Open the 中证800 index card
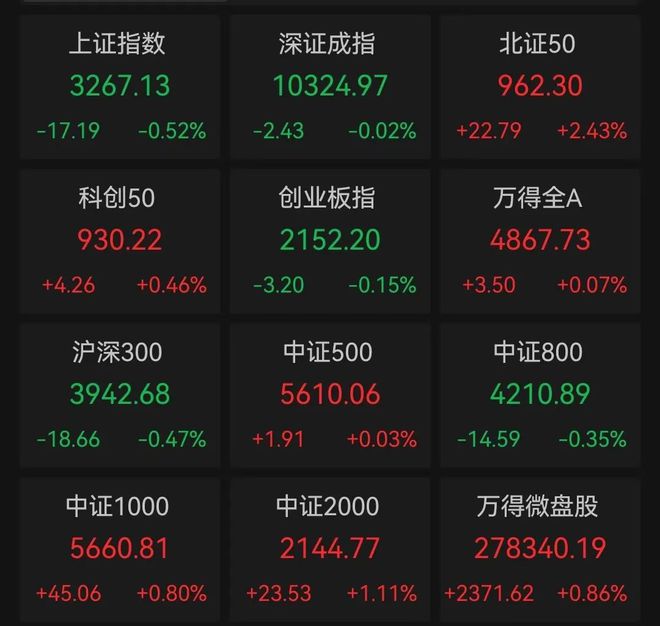The height and width of the screenshot is (626, 660). coord(540,394)
